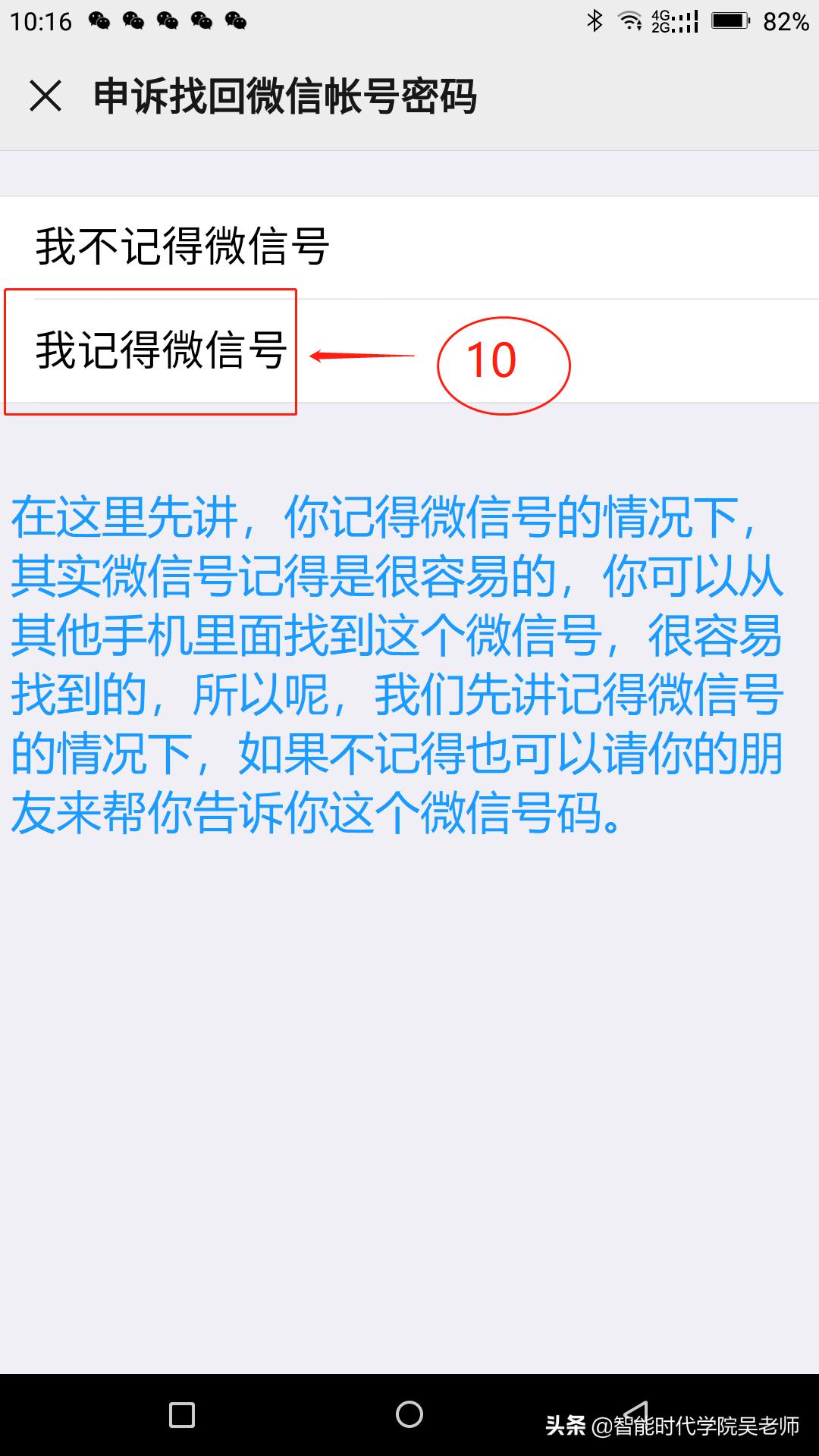Screen dimensions: 819x1456
Task: Open the first WeChat notification icon
Action: pos(99,19)
